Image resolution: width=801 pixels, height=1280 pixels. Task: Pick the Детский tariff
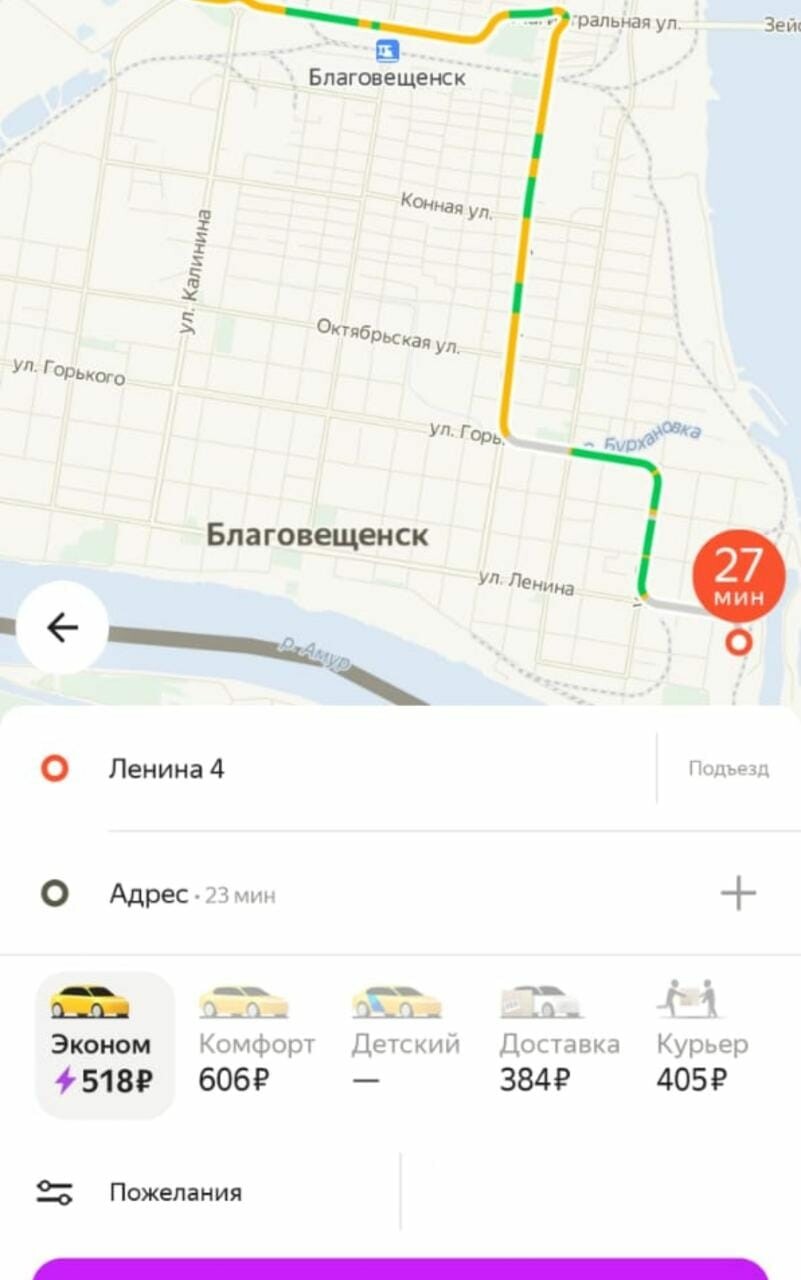point(405,1045)
